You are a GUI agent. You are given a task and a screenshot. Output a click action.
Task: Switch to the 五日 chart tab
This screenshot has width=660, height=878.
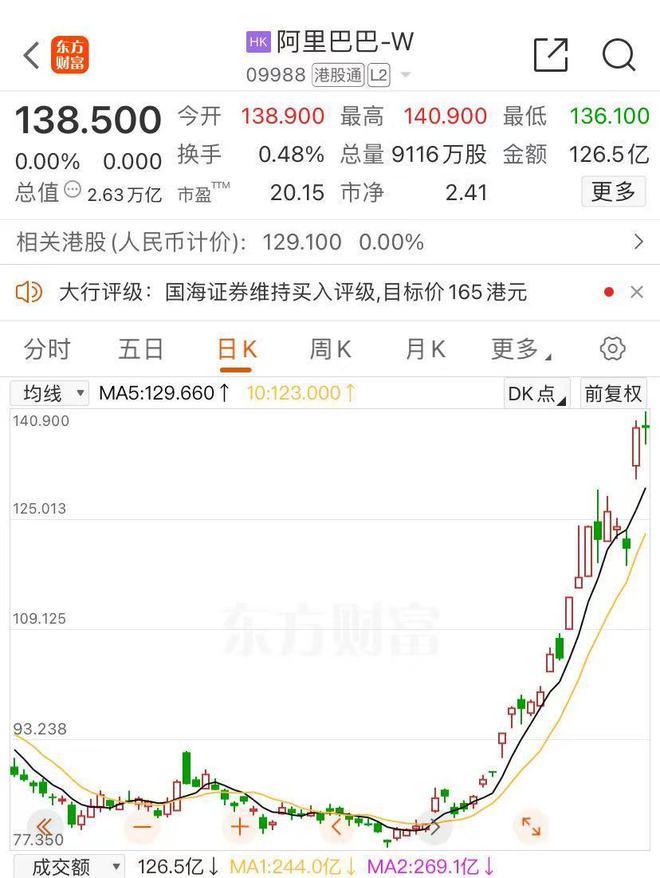[140, 349]
